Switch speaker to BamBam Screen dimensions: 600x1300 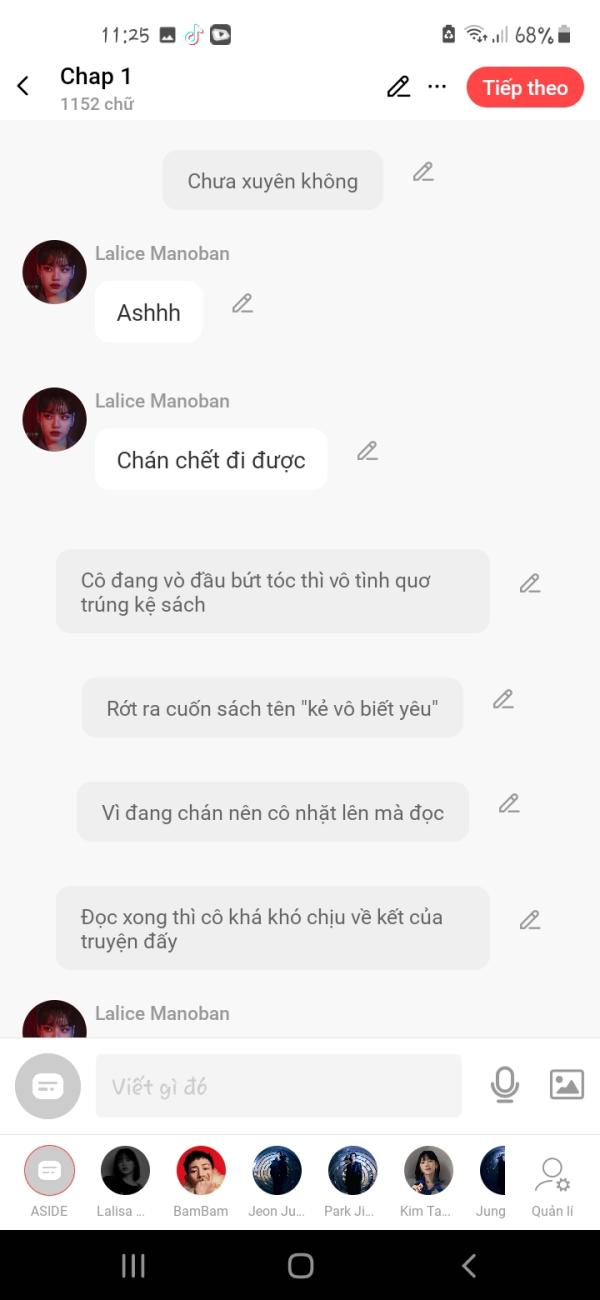201,1171
